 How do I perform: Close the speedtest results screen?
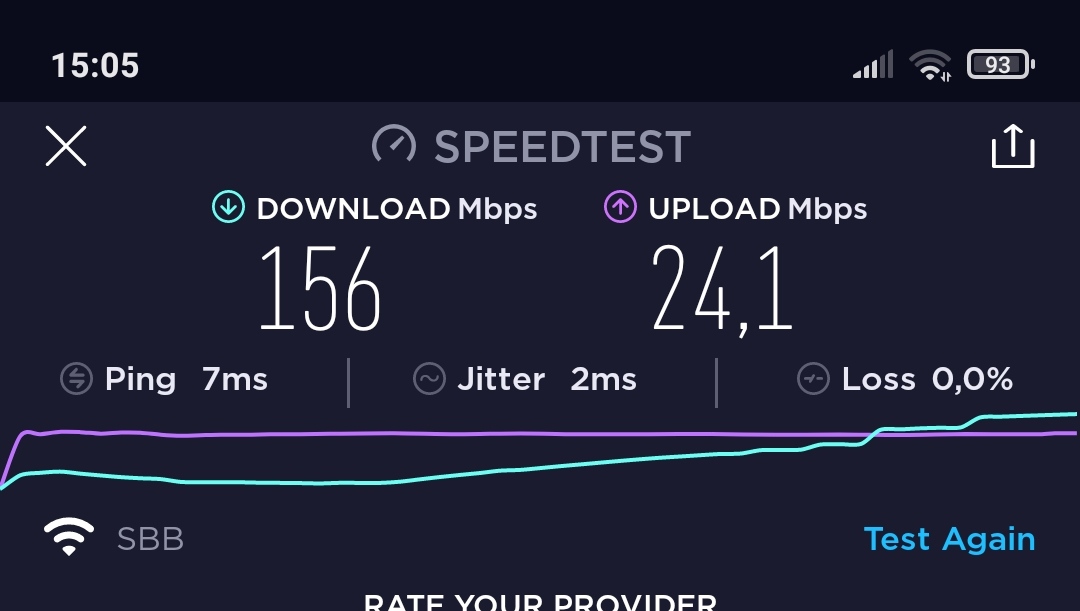pyautogui.click(x=66, y=146)
